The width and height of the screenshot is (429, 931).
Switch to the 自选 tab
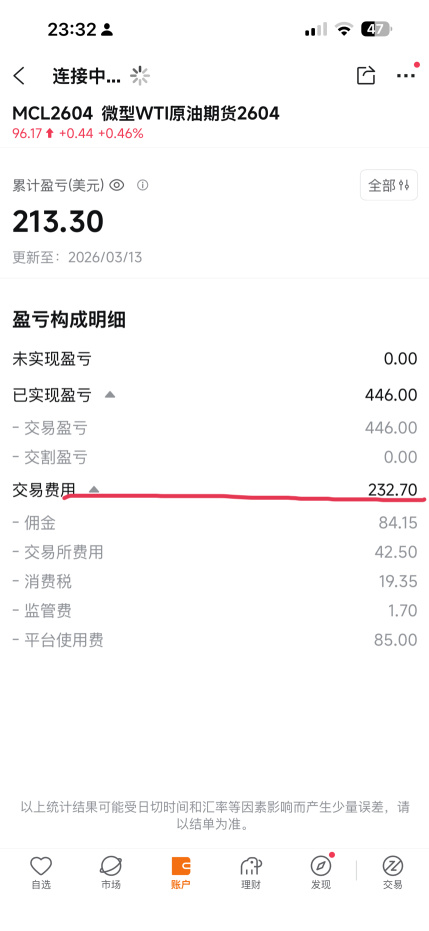pyautogui.click(x=41, y=873)
